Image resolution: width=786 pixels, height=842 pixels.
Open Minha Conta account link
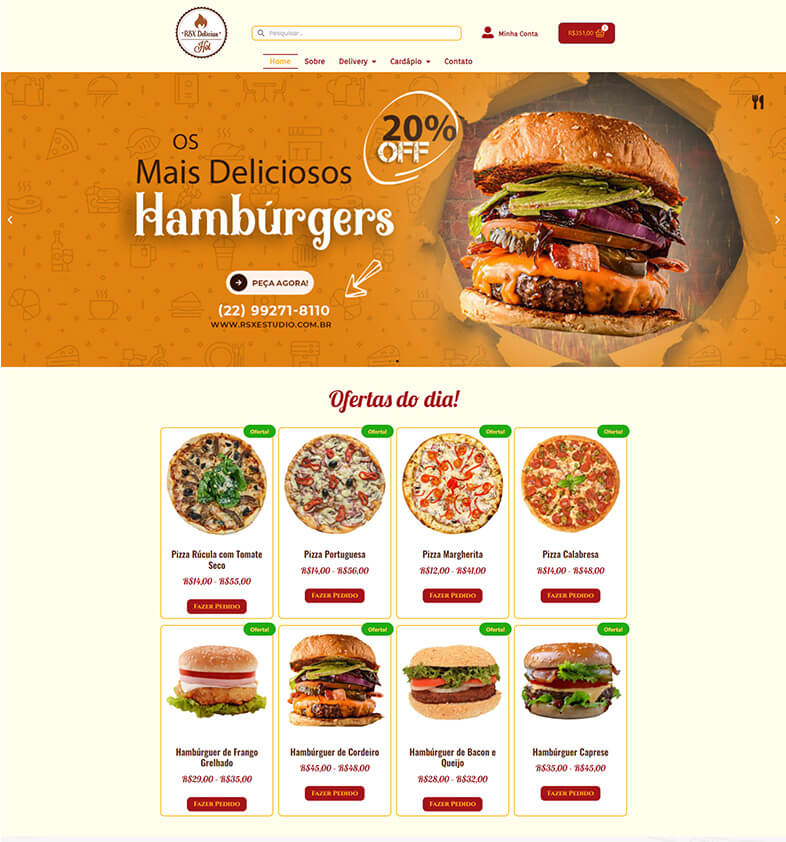tap(510, 33)
